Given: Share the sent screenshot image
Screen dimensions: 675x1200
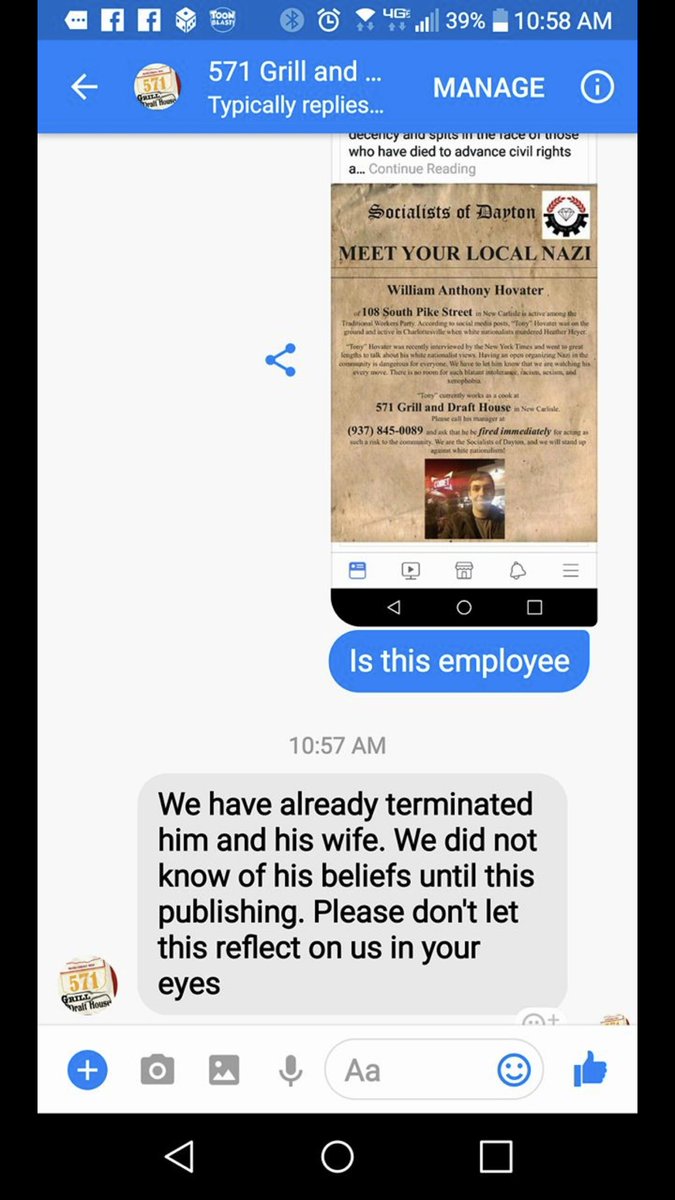Looking at the screenshot, I should pyautogui.click(x=281, y=360).
